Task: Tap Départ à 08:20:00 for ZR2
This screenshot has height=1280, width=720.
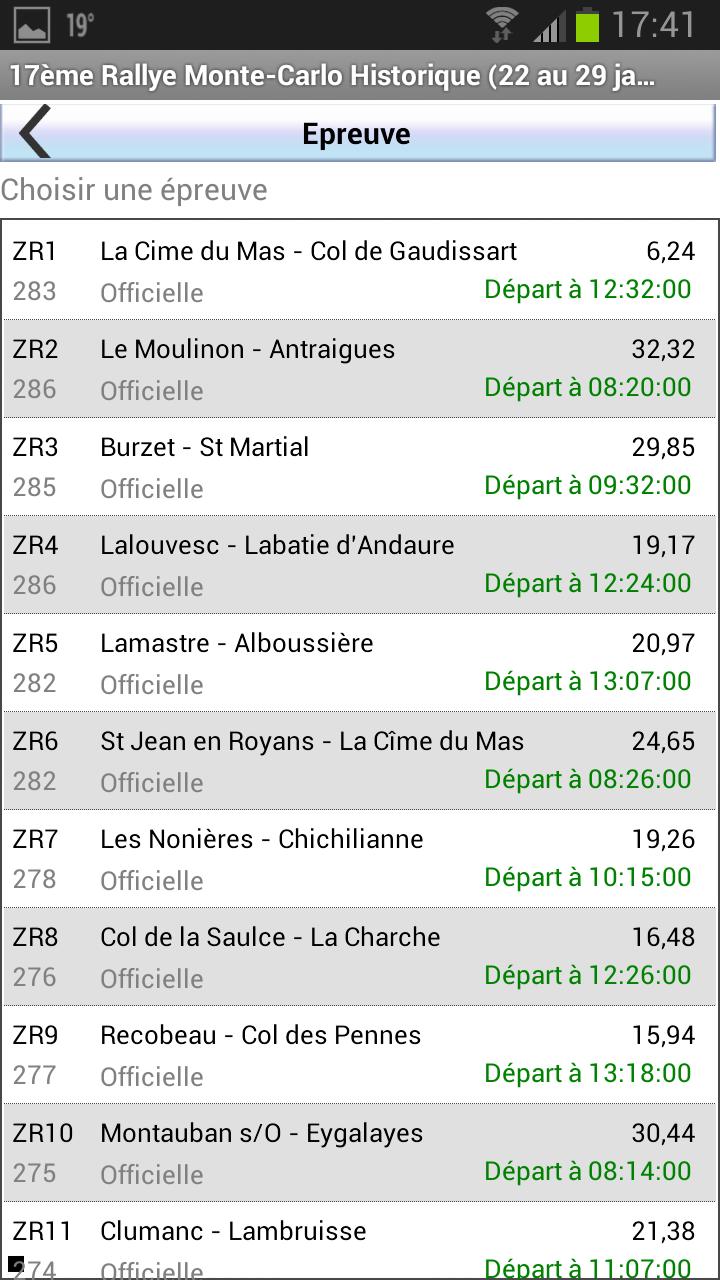Action: (x=586, y=387)
